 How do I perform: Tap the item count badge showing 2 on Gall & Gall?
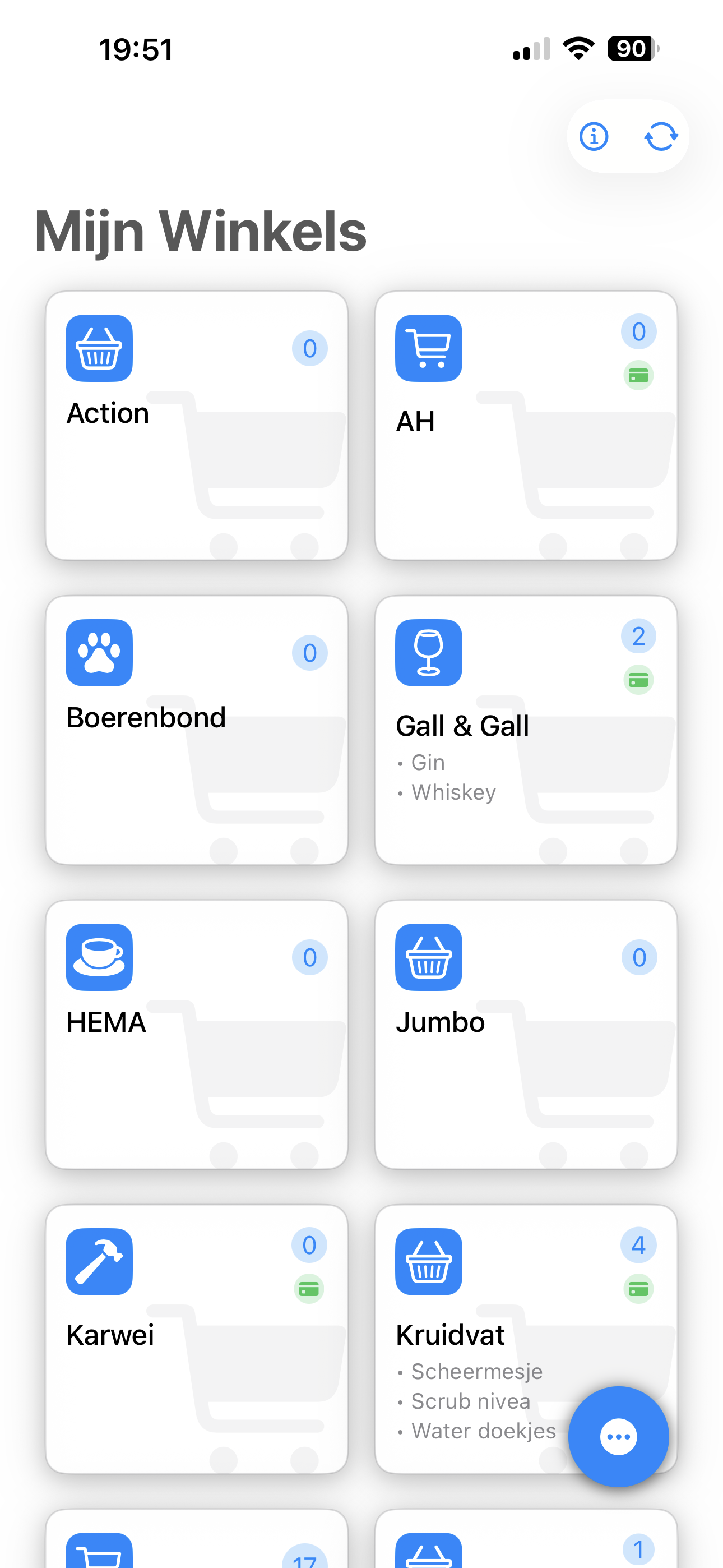click(x=638, y=635)
